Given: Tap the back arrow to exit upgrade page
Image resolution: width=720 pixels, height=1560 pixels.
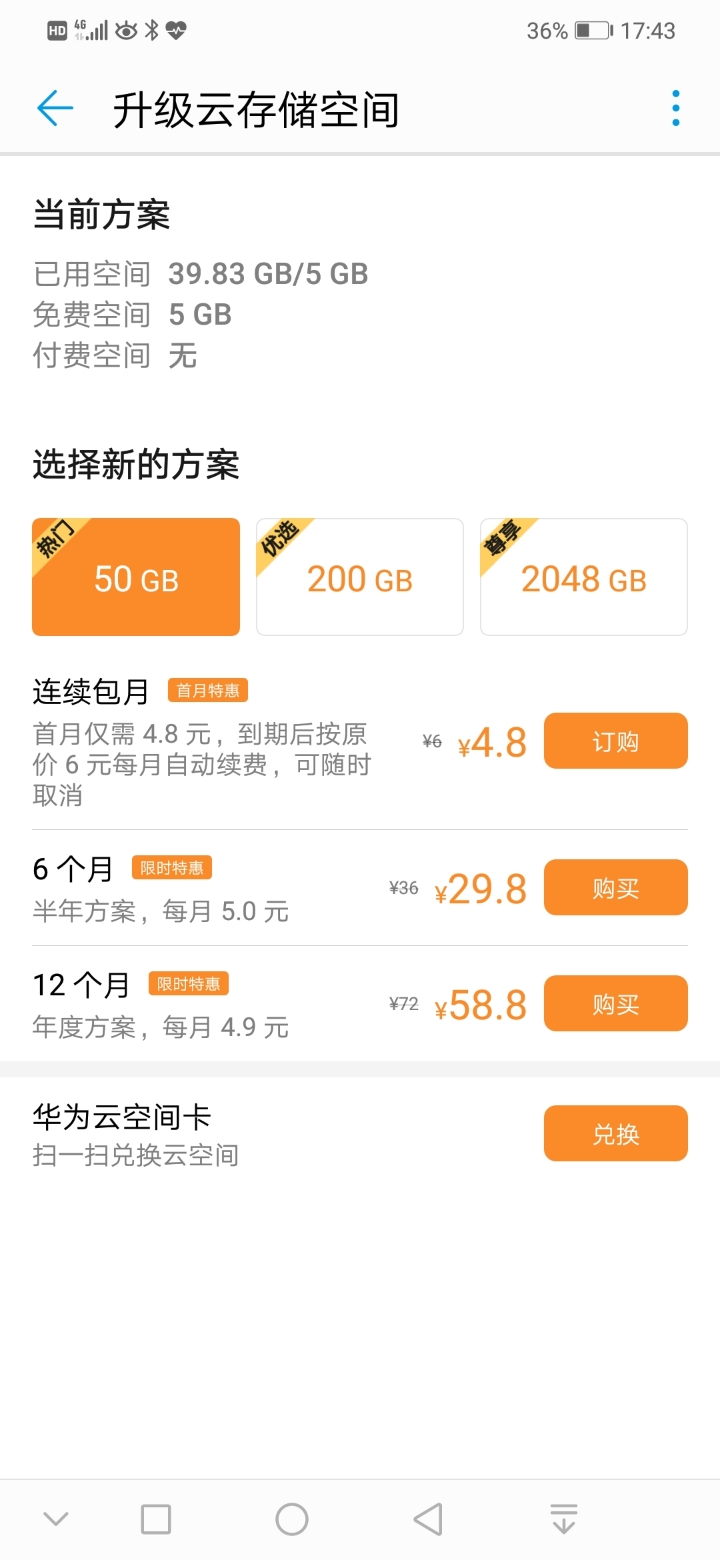Looking at the screenshot, I should point(55,107).
